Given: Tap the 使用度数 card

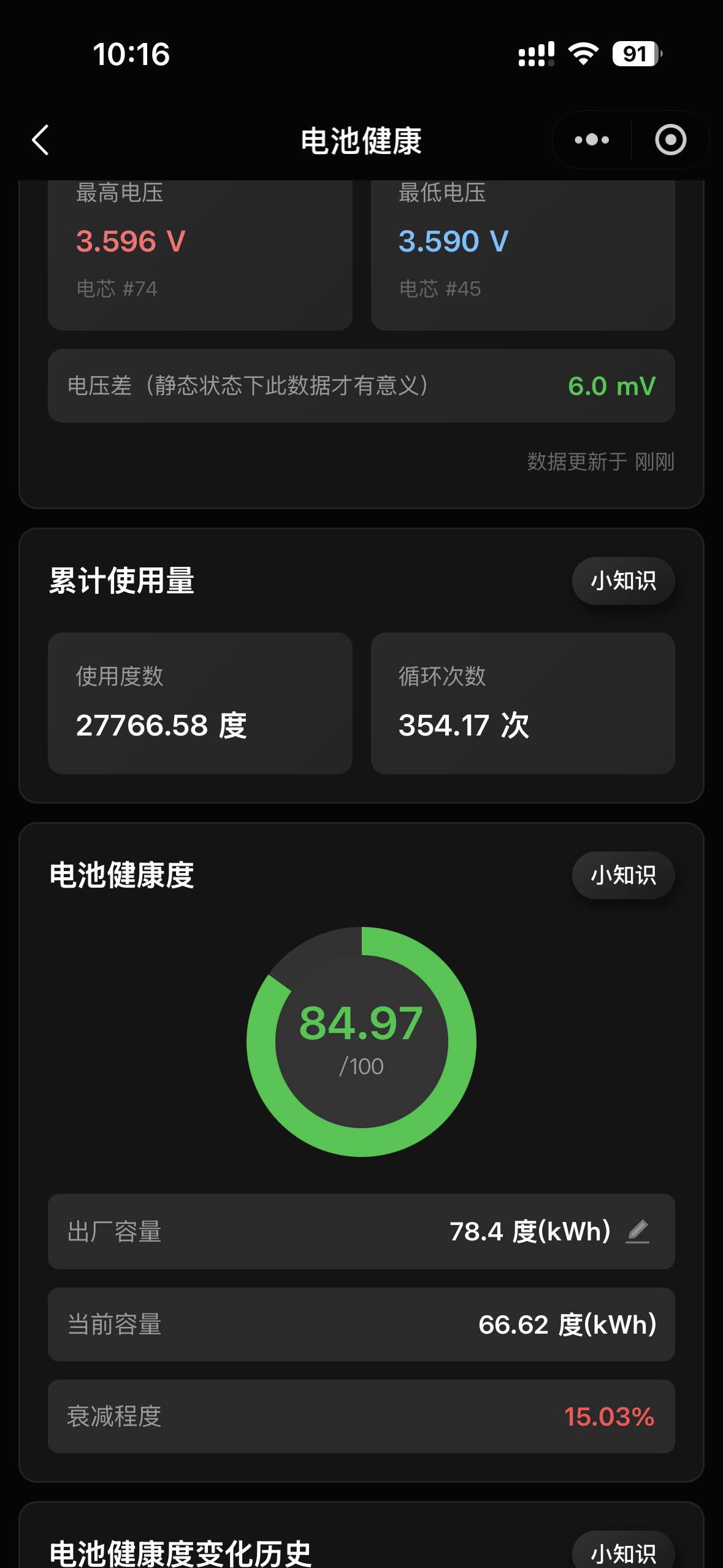Looking at the screenshot, I should pyautogui.click(x=199, y=704).
